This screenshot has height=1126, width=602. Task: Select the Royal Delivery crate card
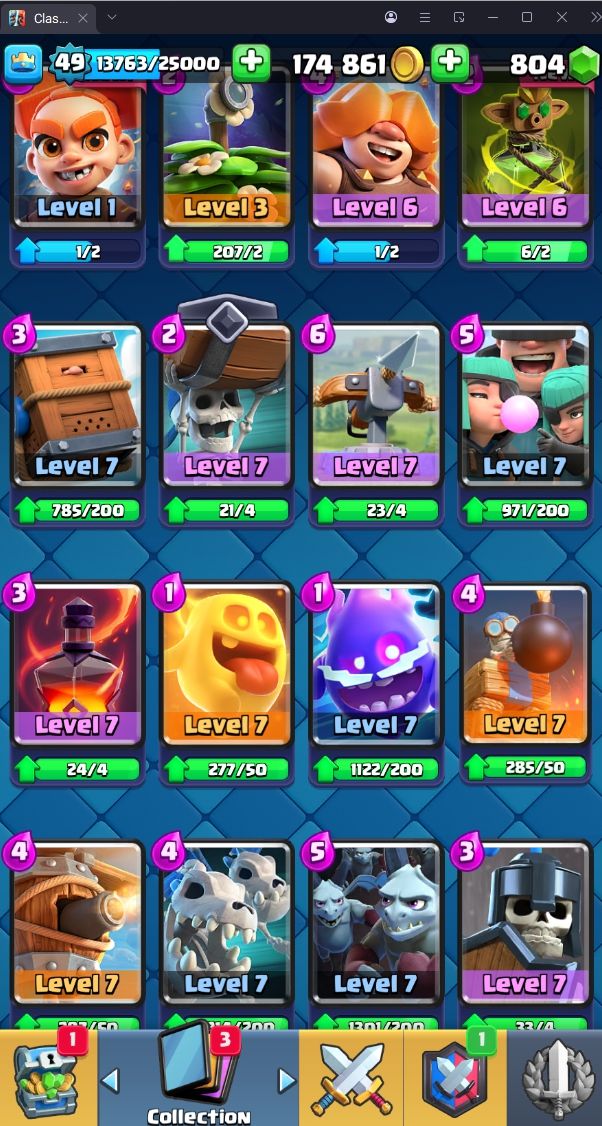pos(77,410)
